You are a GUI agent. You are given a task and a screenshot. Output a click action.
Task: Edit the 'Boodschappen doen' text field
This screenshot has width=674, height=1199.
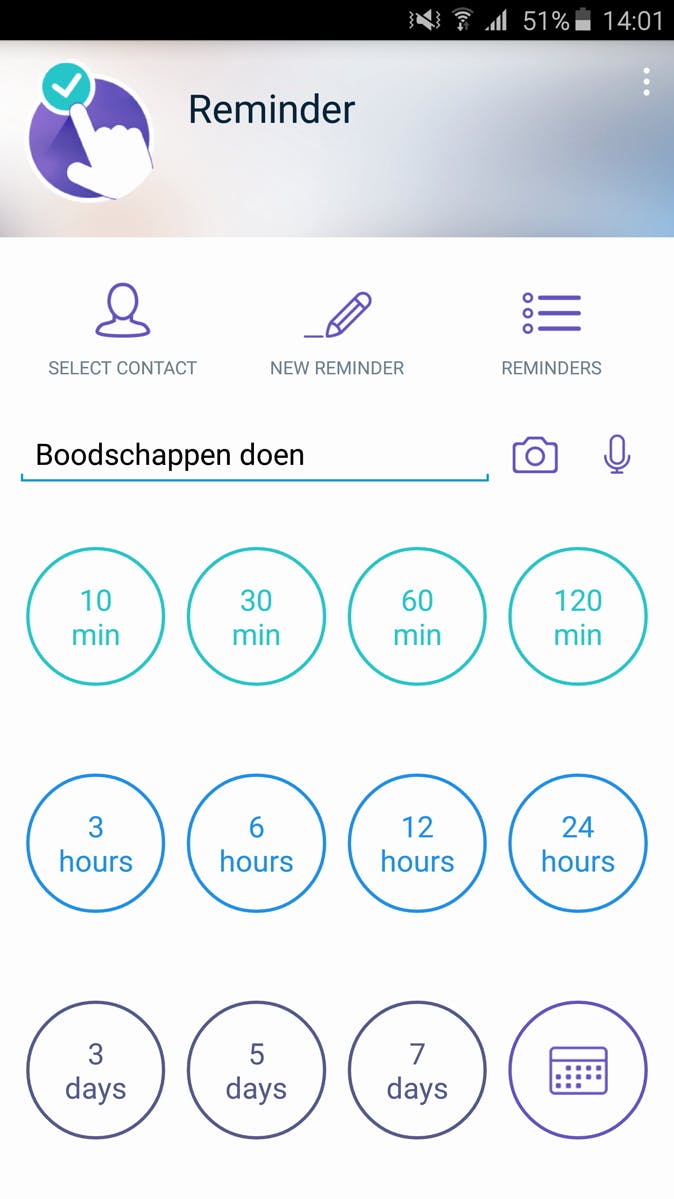254,456
